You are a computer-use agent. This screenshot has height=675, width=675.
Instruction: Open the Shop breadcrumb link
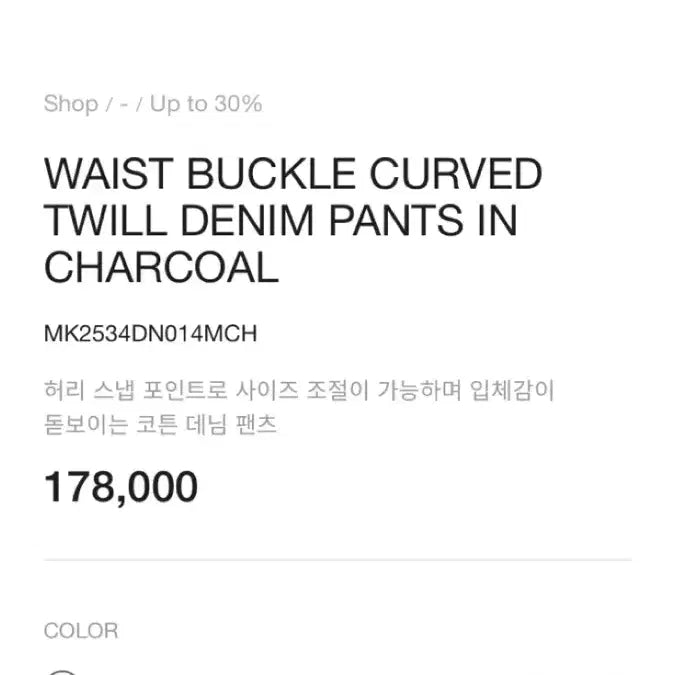[x=70, y=104]
